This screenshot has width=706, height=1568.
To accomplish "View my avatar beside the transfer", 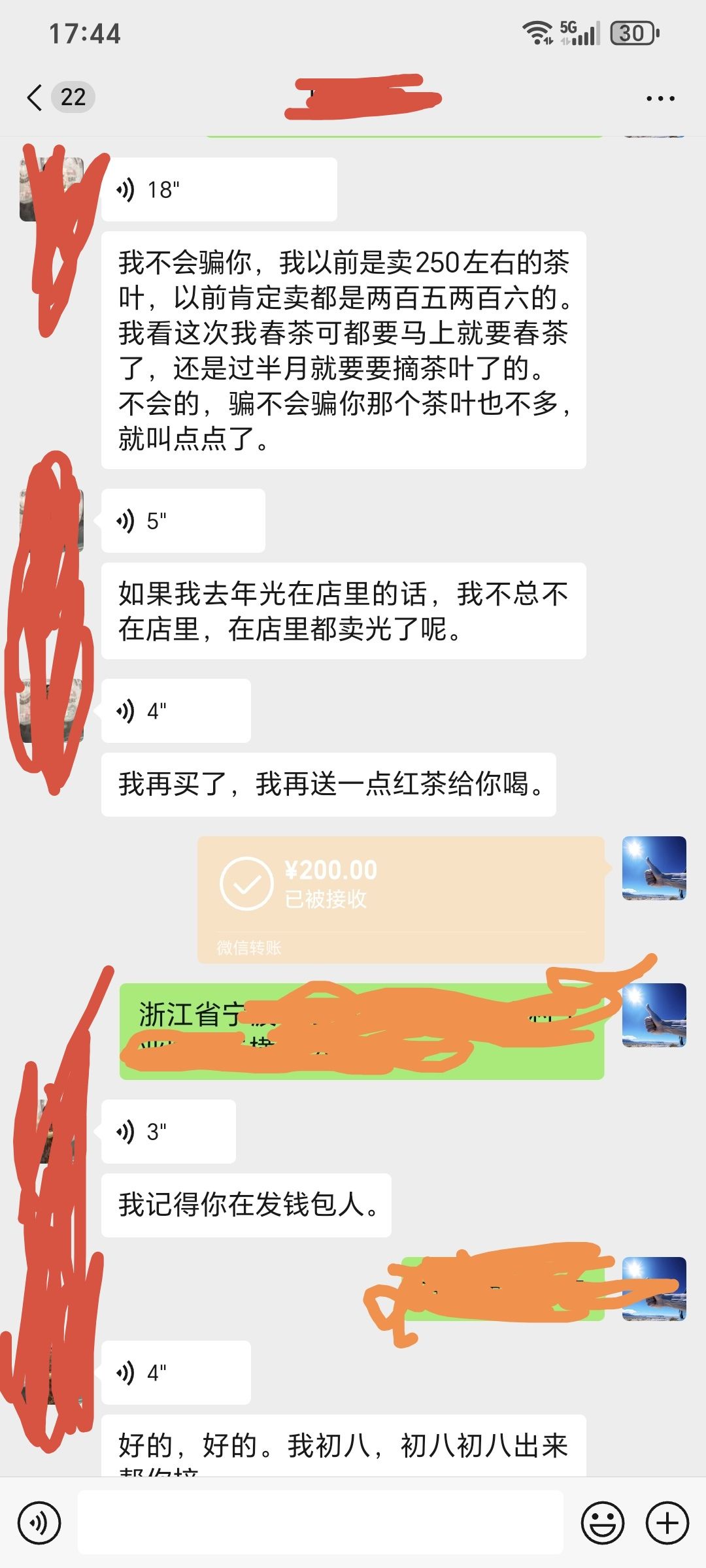I will point(654,868).
